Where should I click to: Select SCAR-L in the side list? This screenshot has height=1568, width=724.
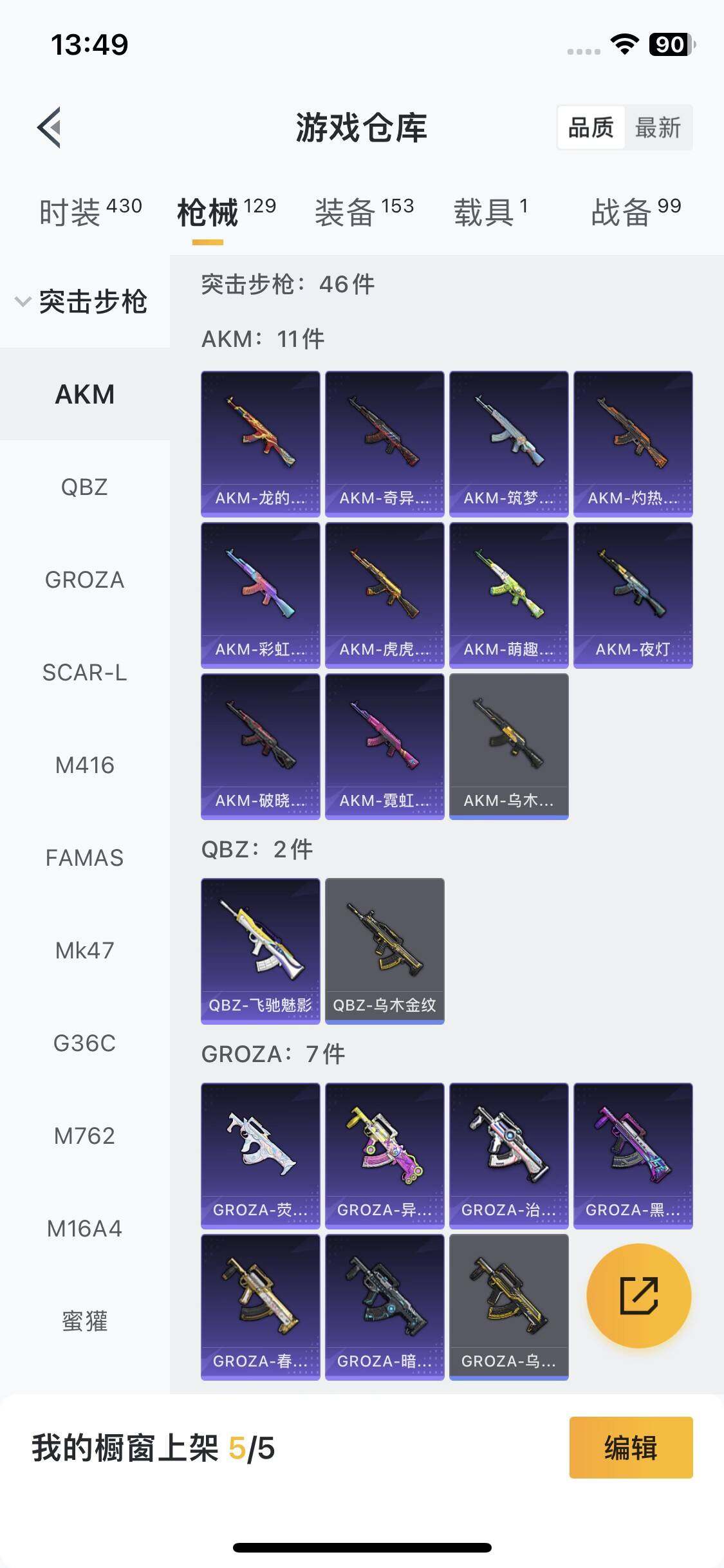coord(84,673)
